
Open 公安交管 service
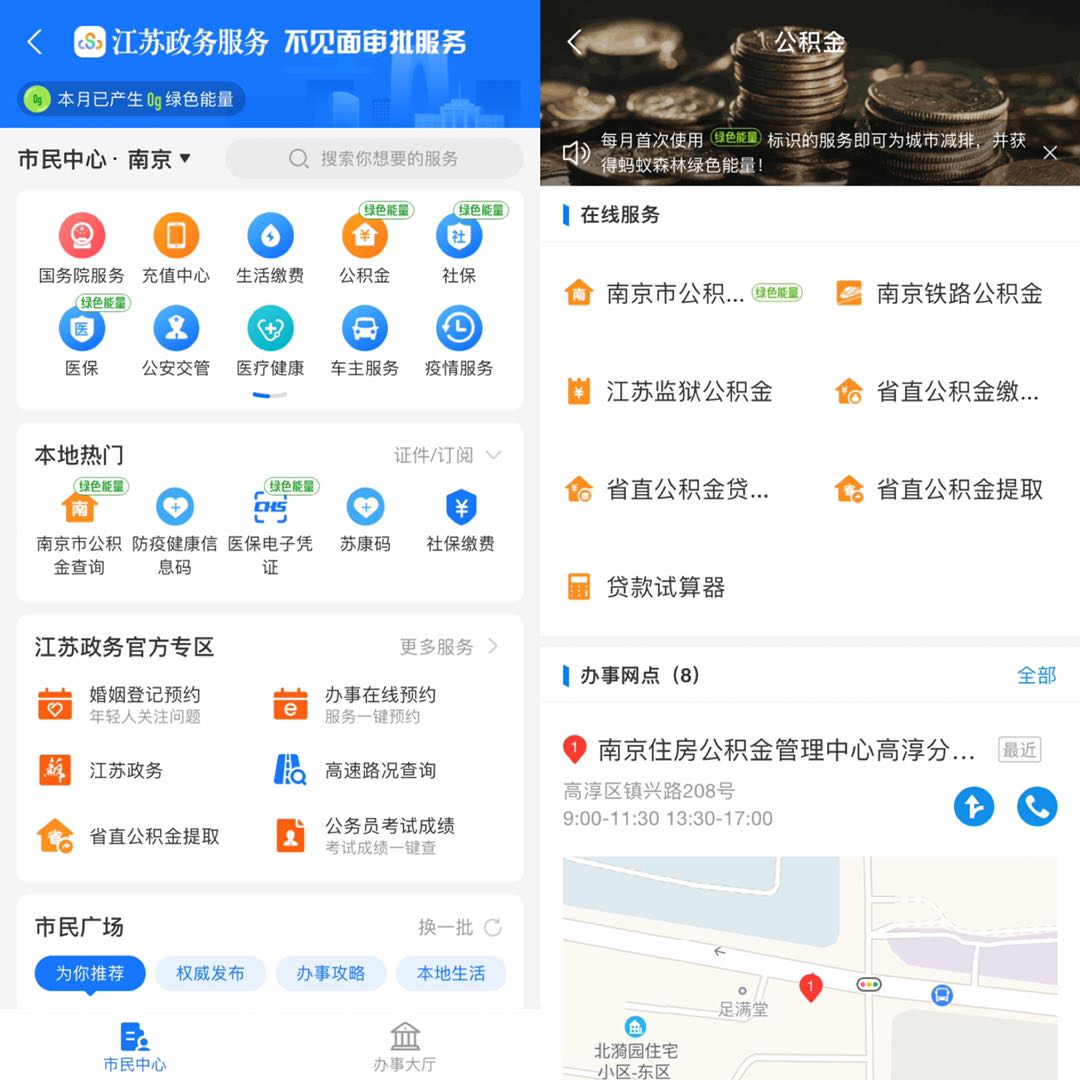(x=176, y=342)
